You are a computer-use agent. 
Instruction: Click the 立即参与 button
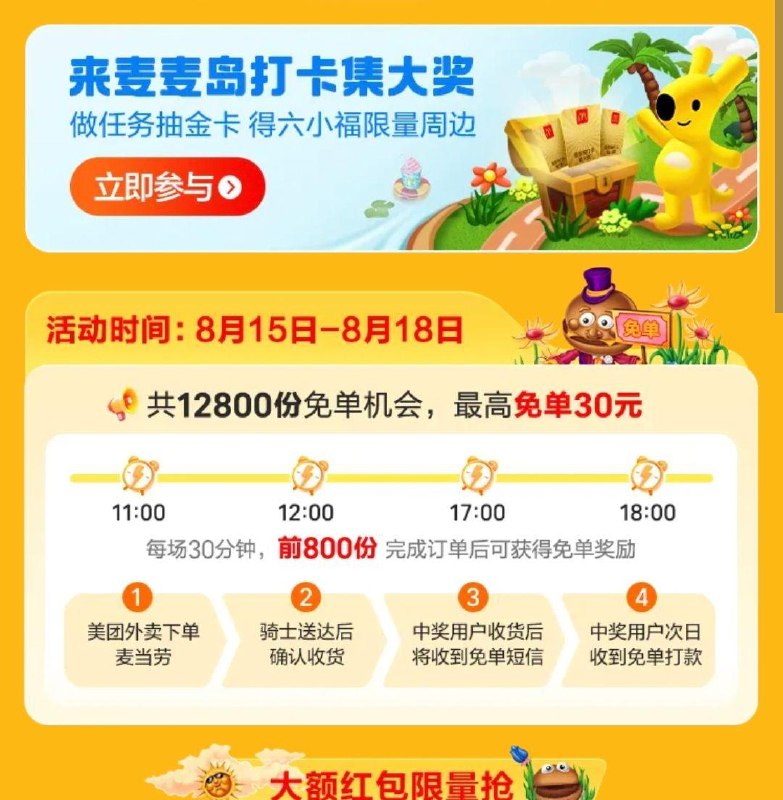click(166, 184)
